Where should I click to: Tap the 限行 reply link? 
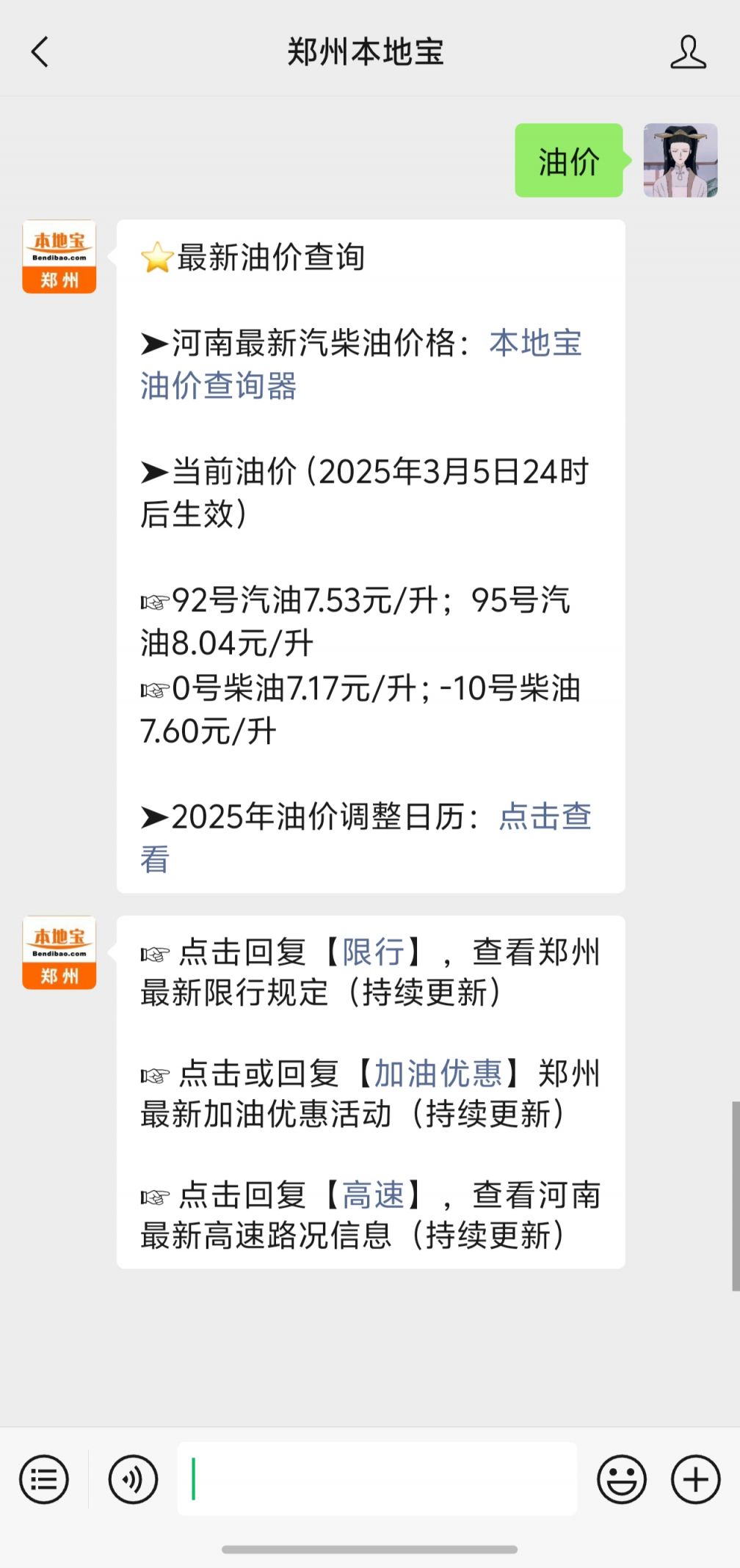tap(373, 952)
